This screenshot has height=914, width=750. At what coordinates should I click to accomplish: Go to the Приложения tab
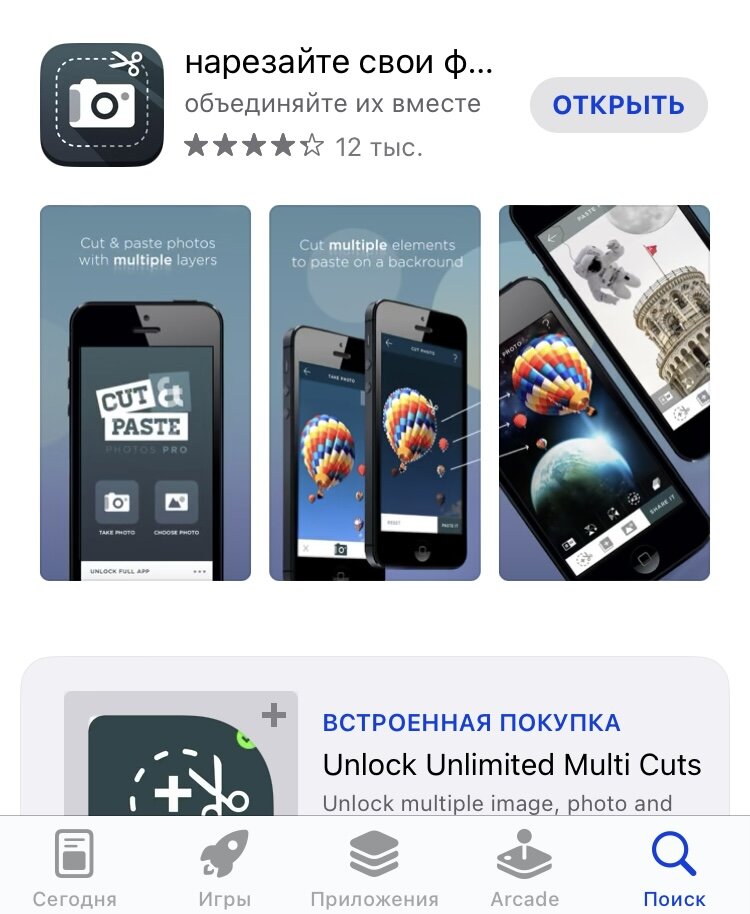(375, 868)
